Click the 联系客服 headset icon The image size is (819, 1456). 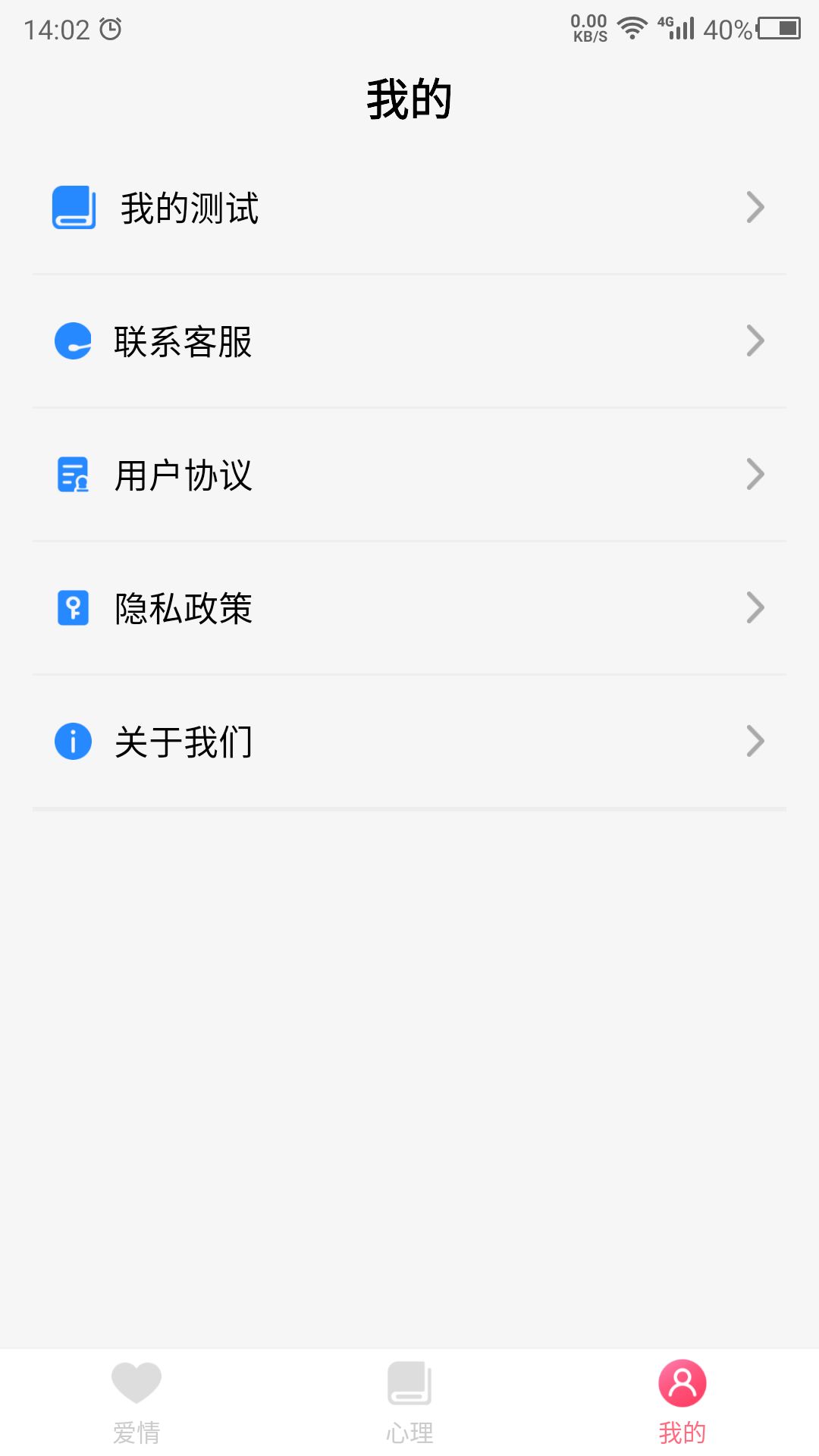click(73, 342)
